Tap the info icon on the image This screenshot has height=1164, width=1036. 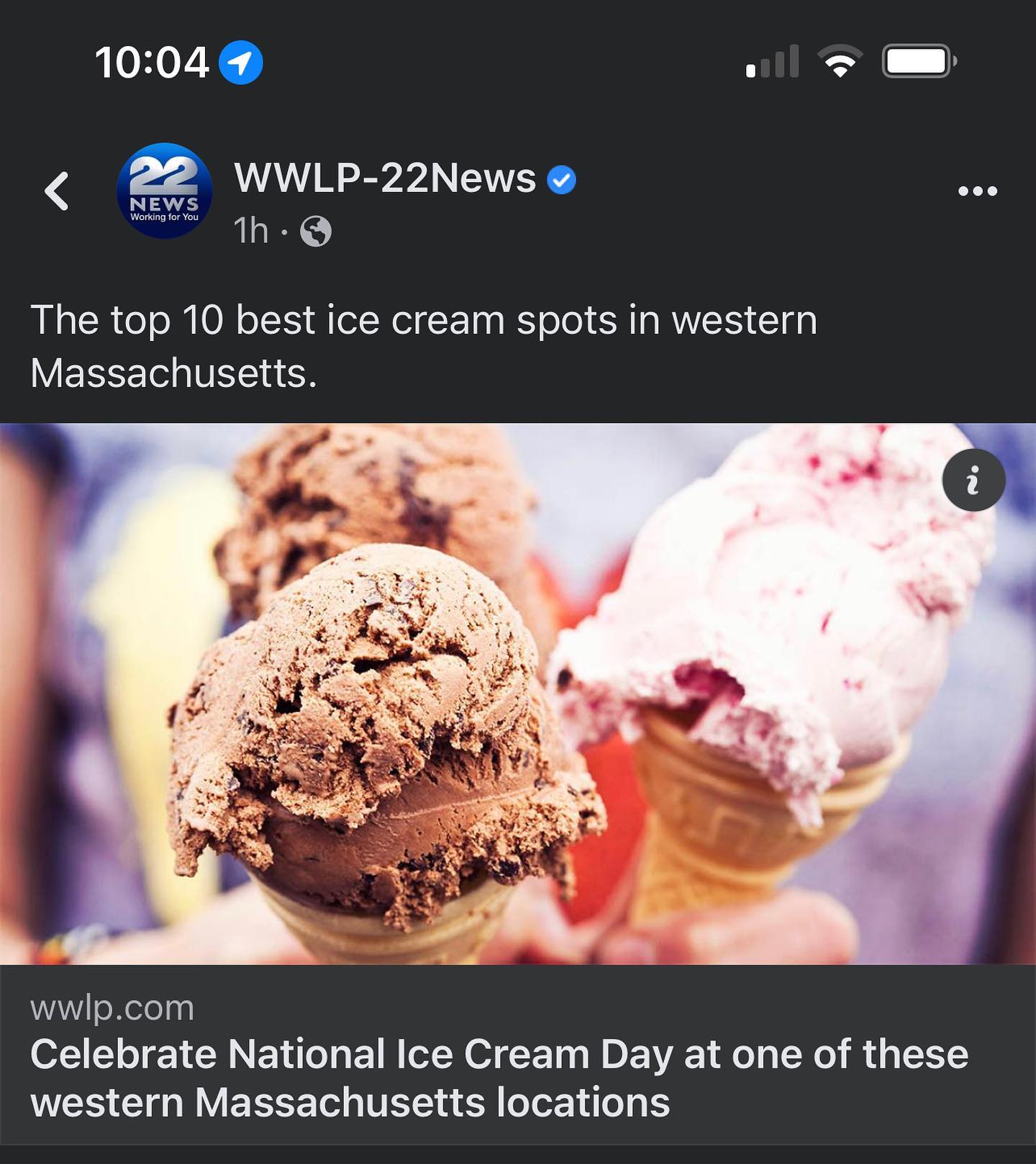pos(973,480)
